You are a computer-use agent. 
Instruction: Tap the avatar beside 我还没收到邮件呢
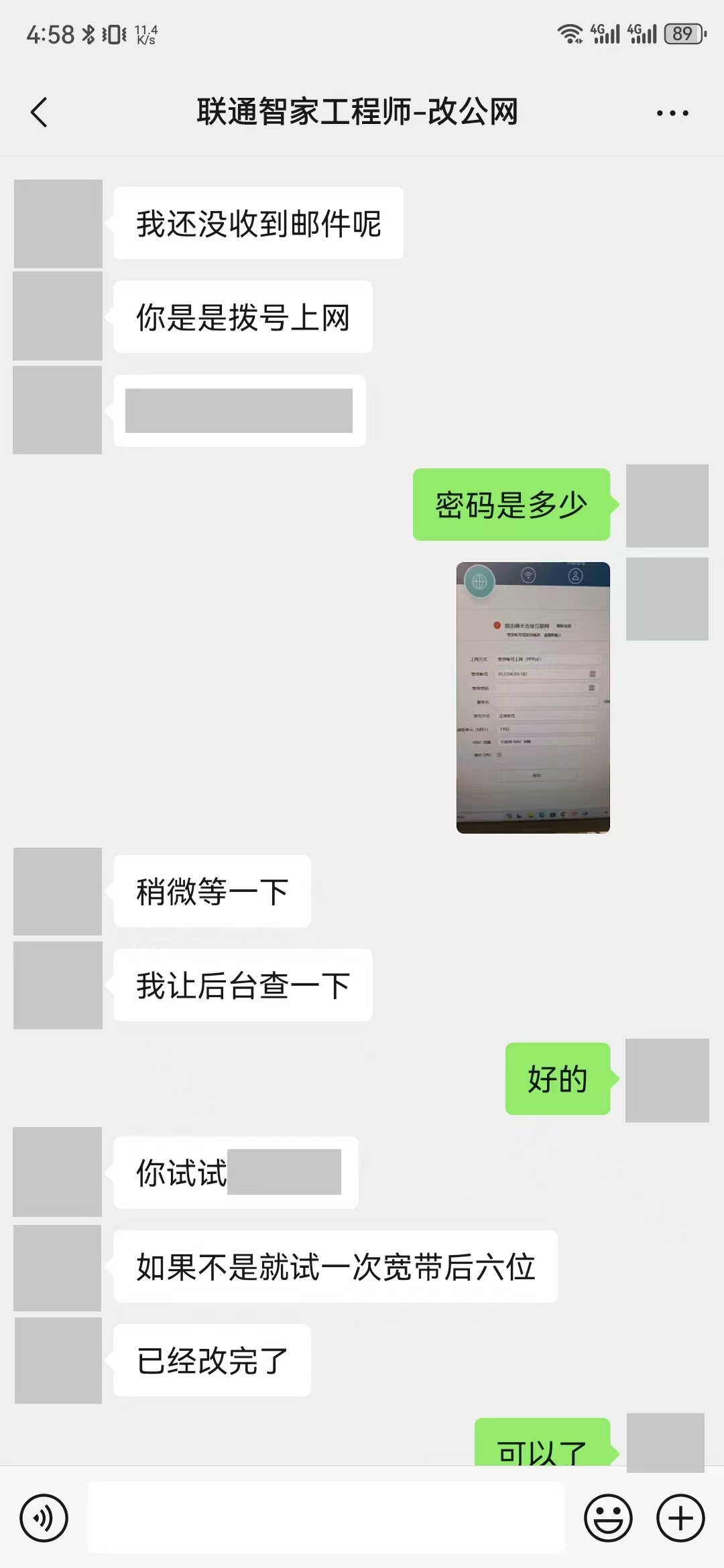click(58, 223)
